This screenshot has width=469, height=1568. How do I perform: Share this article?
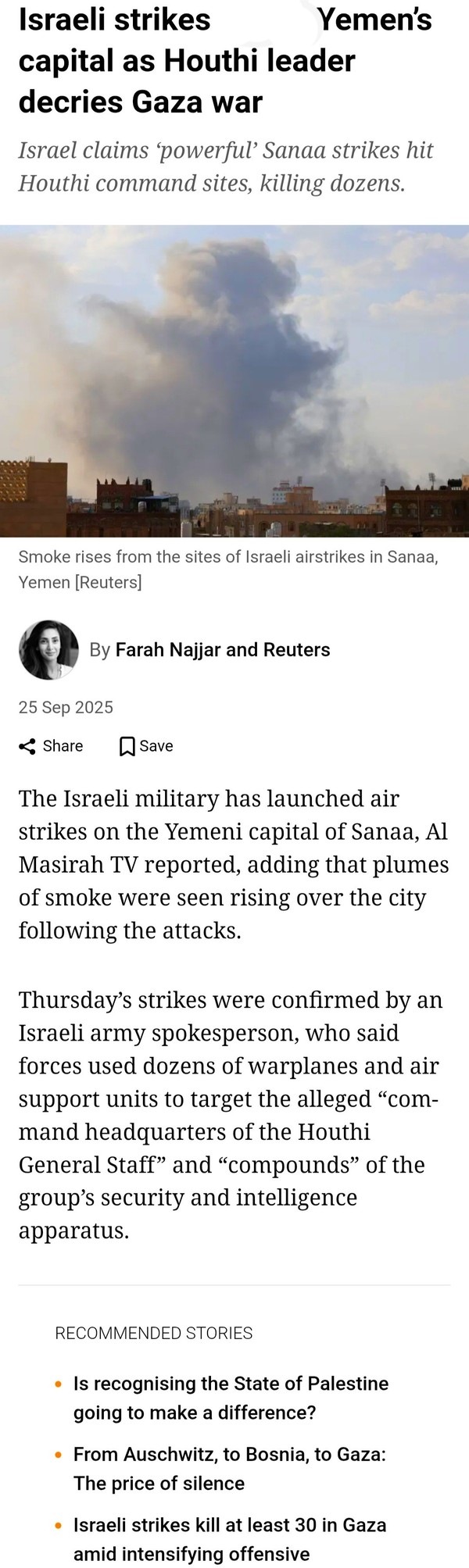[x=51, y=746]
